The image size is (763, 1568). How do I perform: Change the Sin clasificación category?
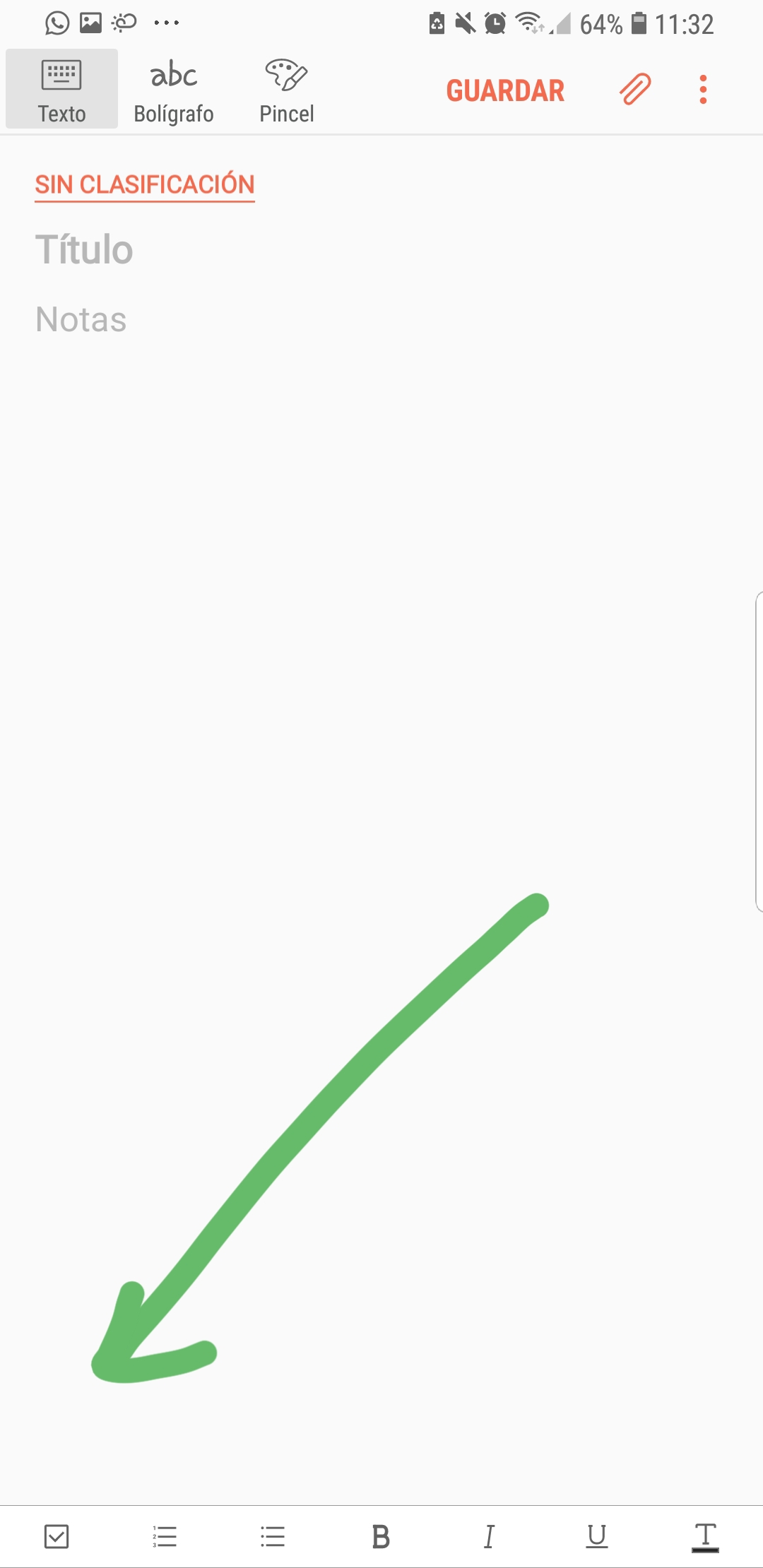145,185
